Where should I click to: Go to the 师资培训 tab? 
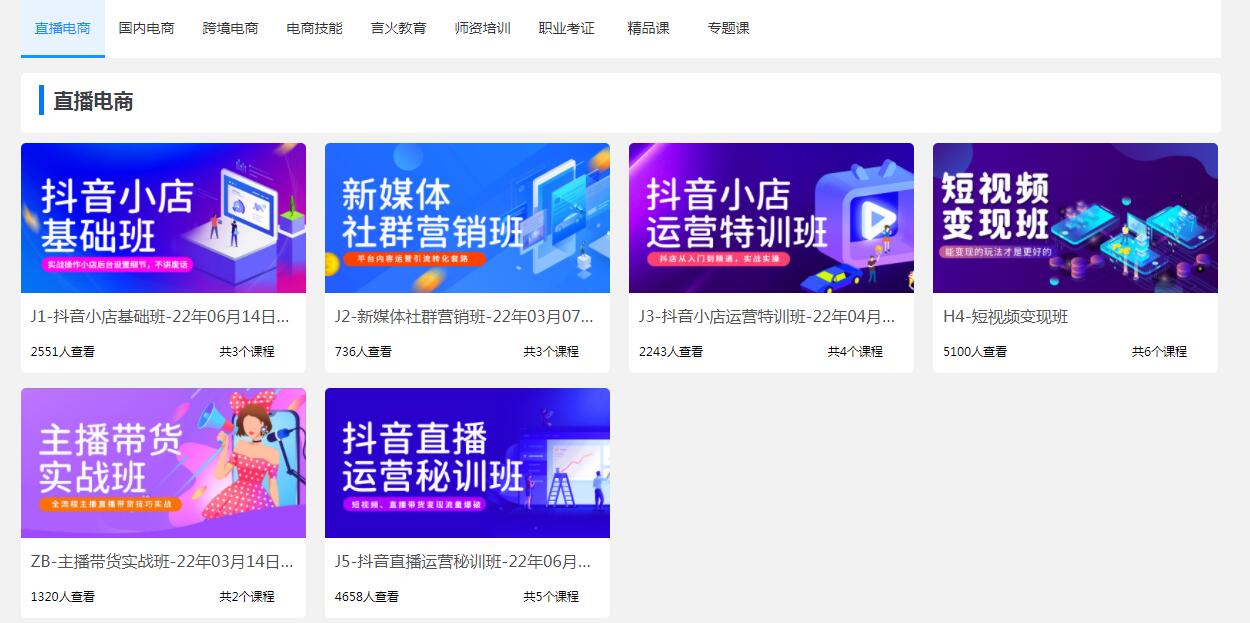(482, 28)
